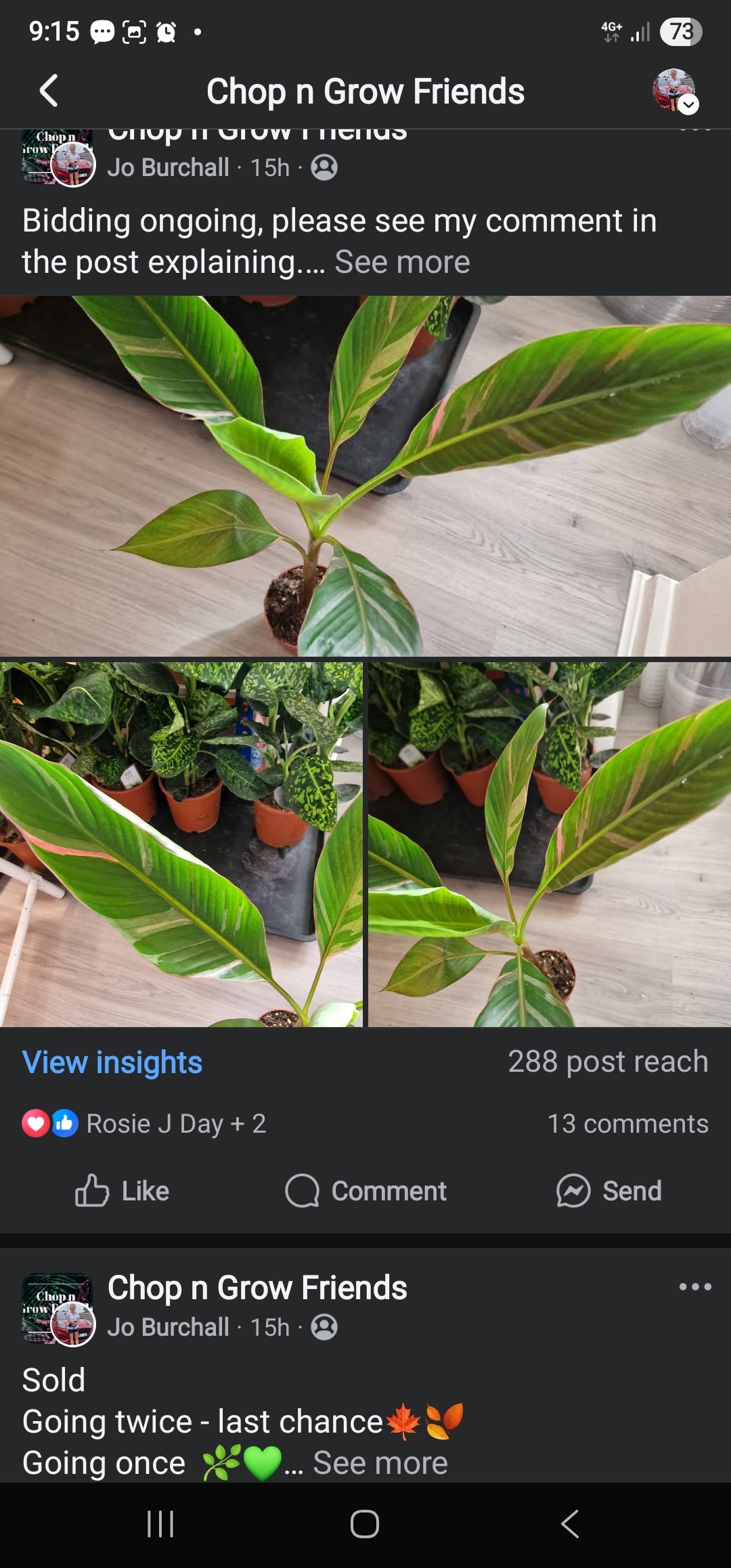Viewport: 731px width, 1568px height.
Task: Tap the system home button
Action: click(x=365, y=1524)
